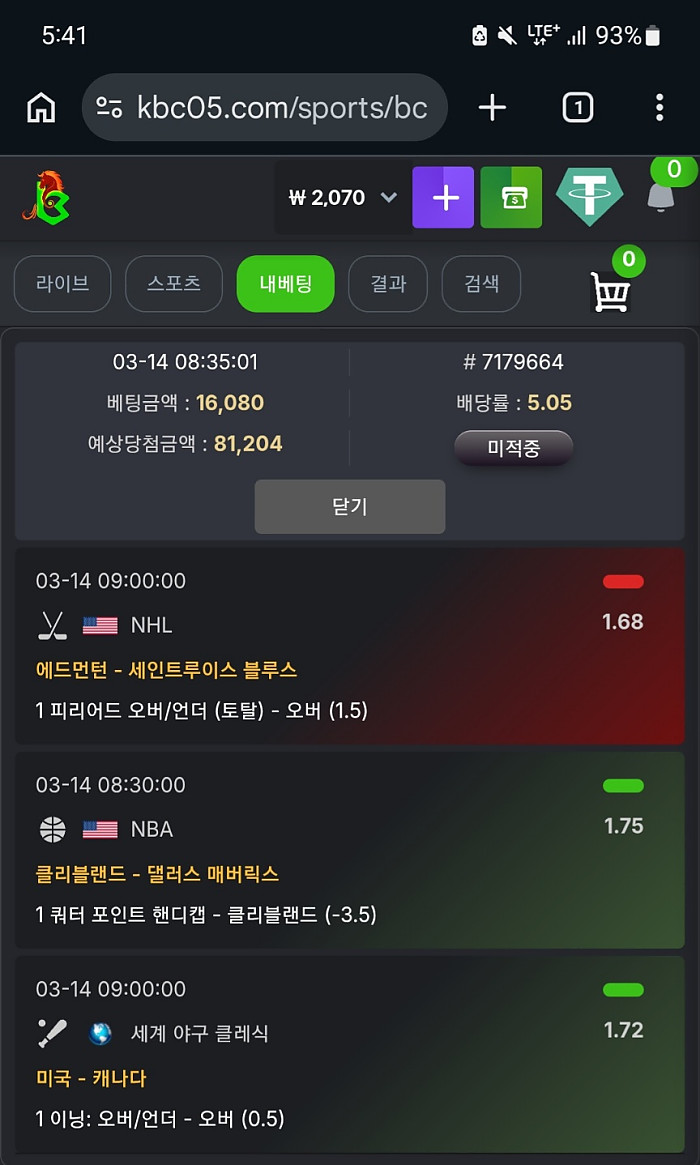
Task: Tap the purple plus deposit button
Action: (x=443, y=198)
